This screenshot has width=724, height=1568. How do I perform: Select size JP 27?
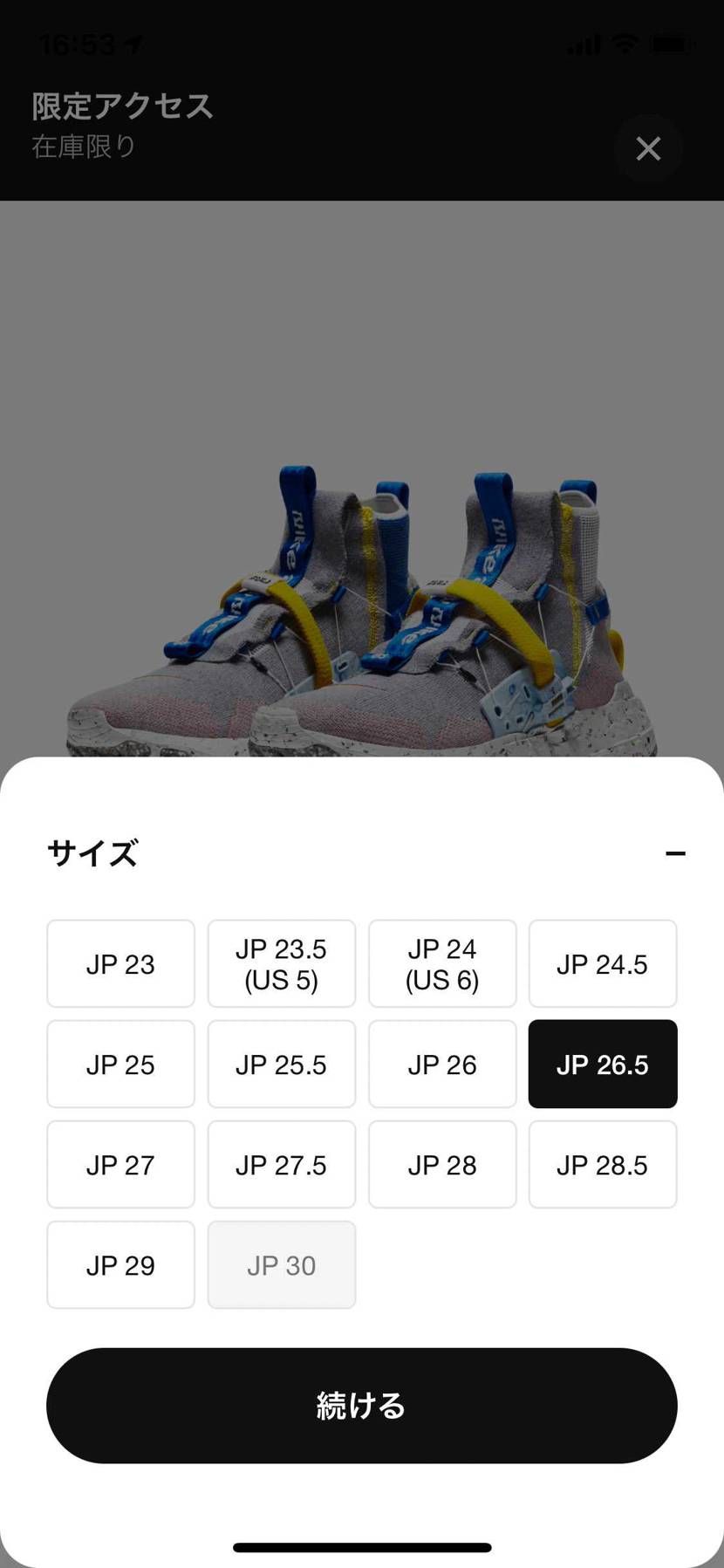pyautogui.click(x=120, y=1164)
